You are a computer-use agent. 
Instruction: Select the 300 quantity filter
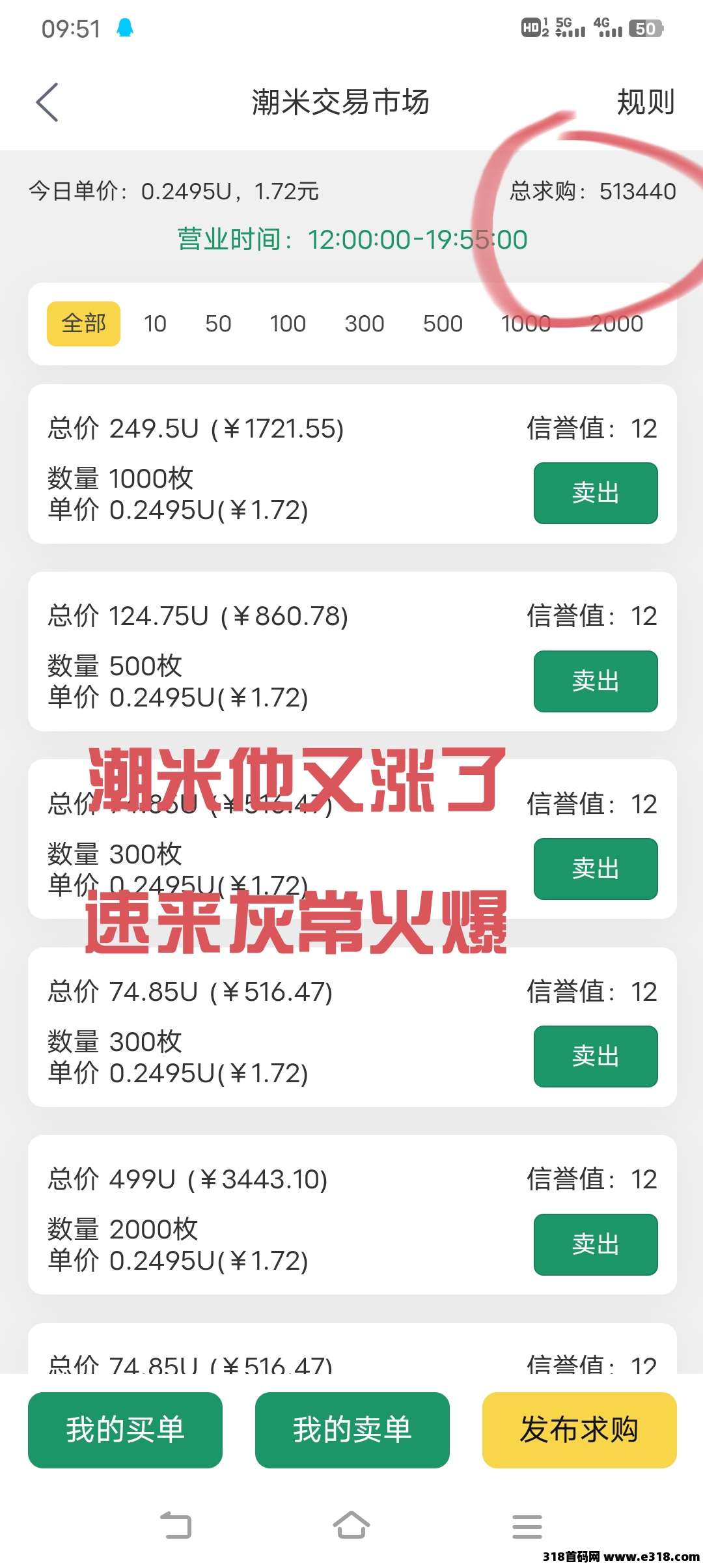pyautogui.click(x=365, y=324)
